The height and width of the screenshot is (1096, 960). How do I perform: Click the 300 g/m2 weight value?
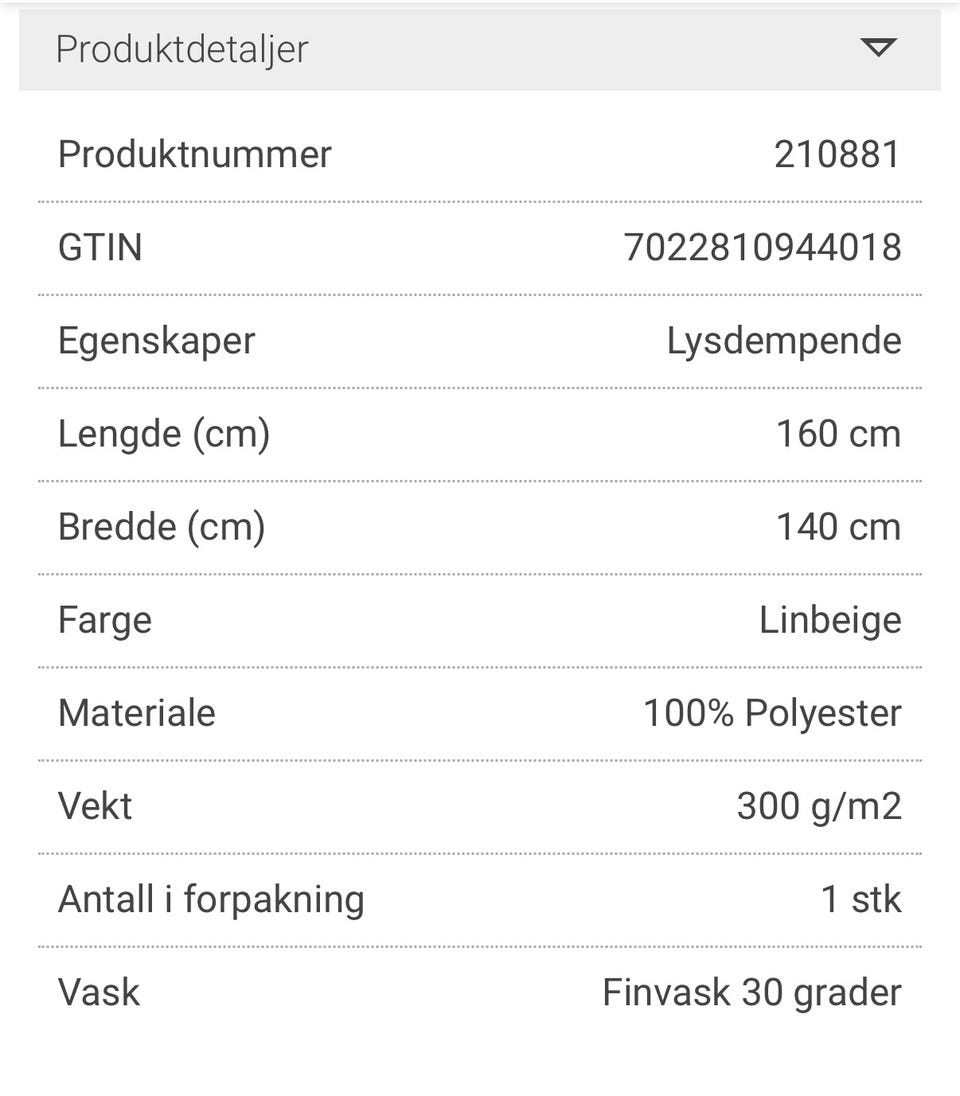pyautogui.click(x=820, y=805)
